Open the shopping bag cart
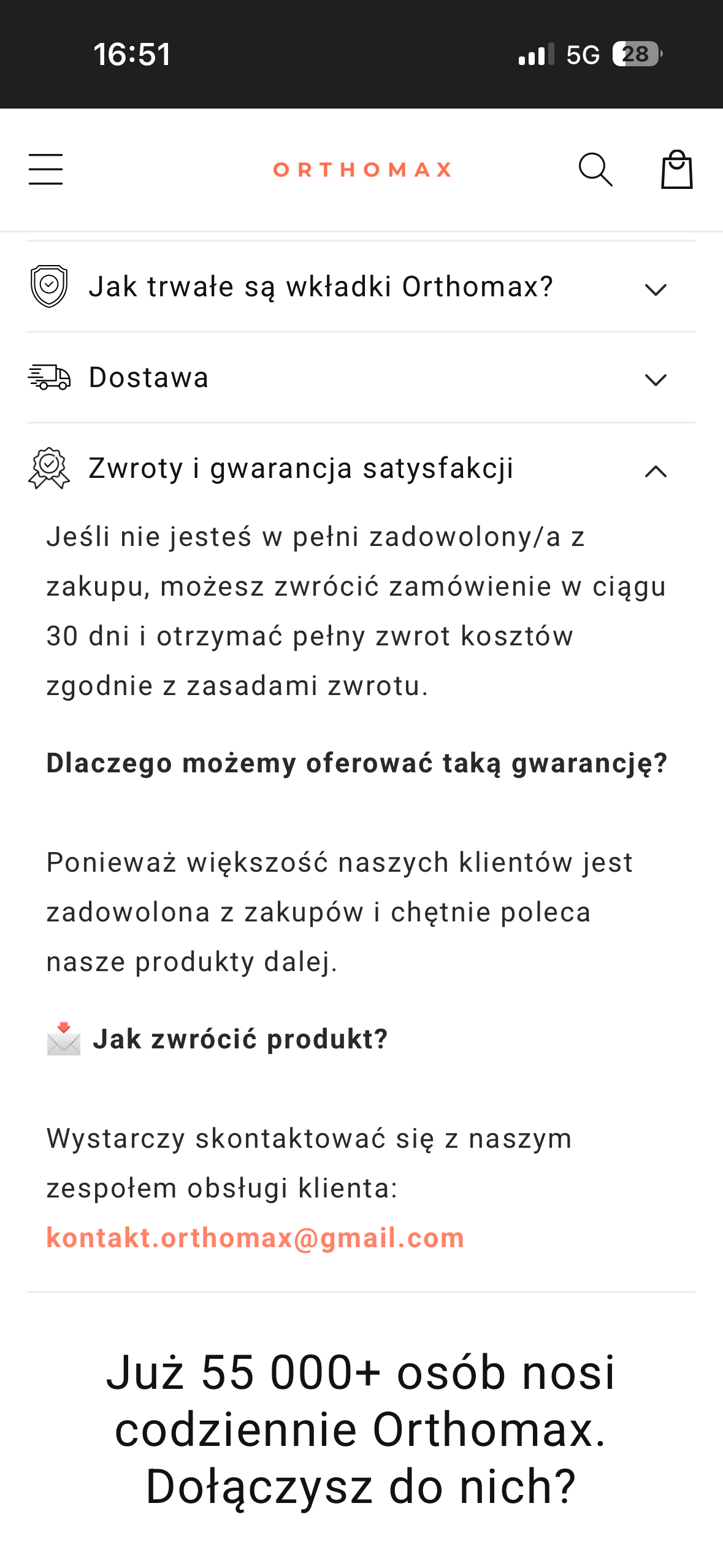Screen dimensions: 723x1568 pos(676,169)
